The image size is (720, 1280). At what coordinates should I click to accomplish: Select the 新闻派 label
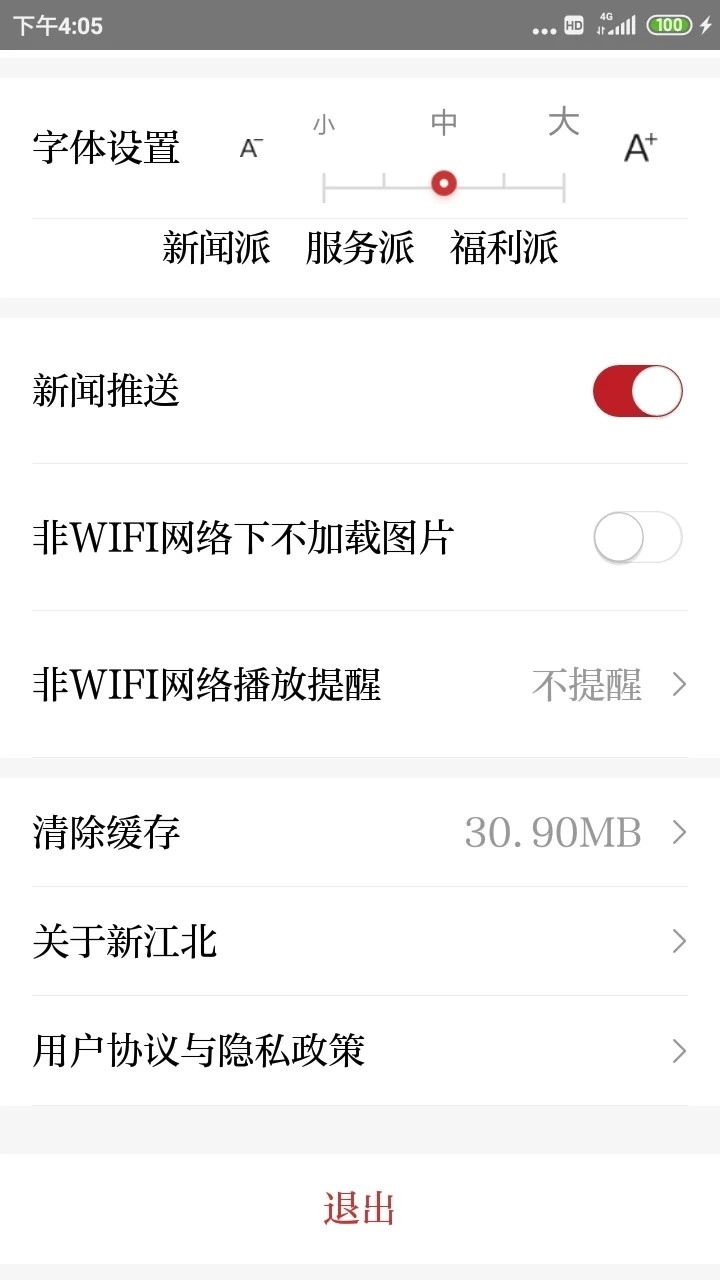click(216, 249)
